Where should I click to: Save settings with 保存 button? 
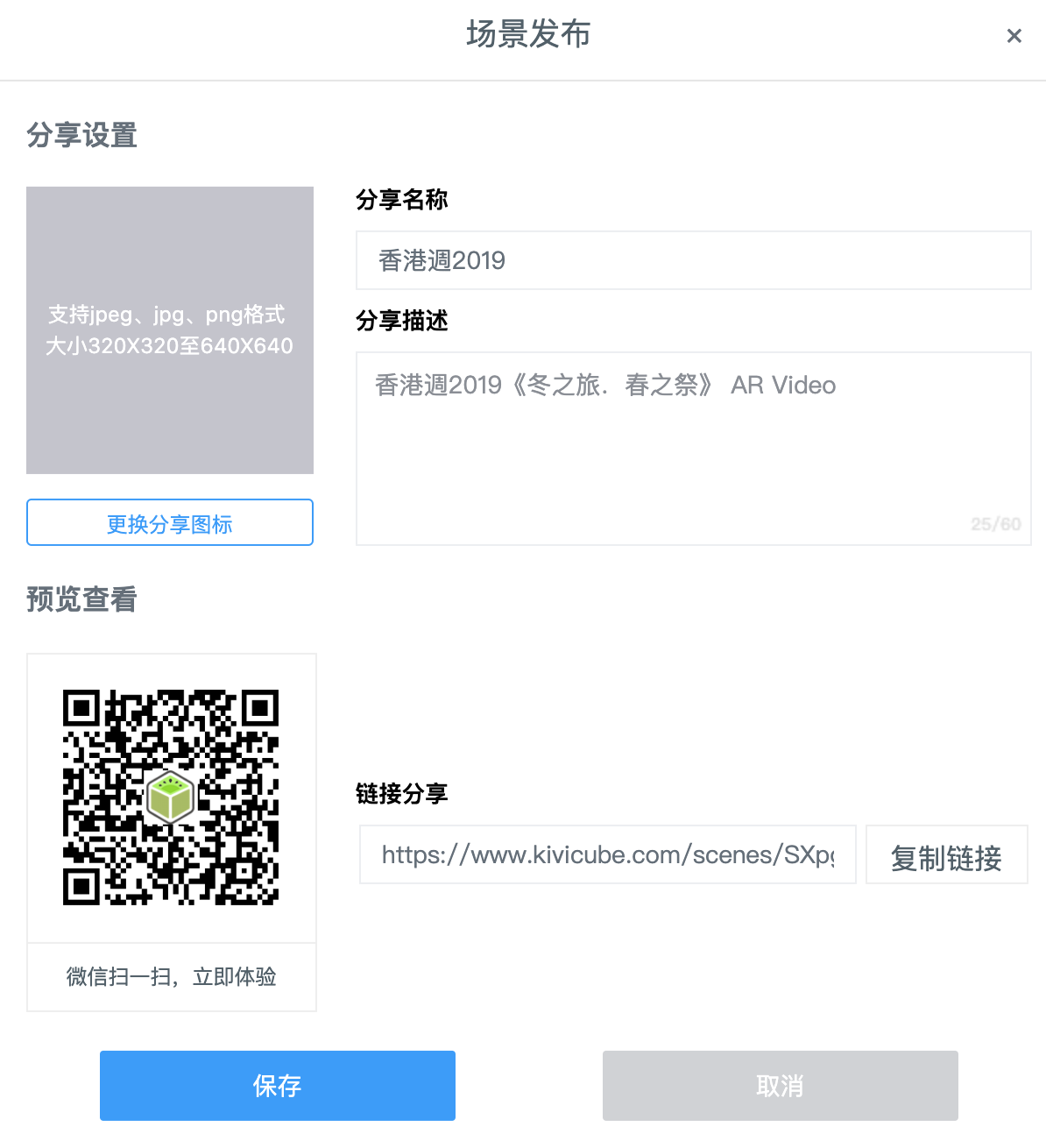277,1086
